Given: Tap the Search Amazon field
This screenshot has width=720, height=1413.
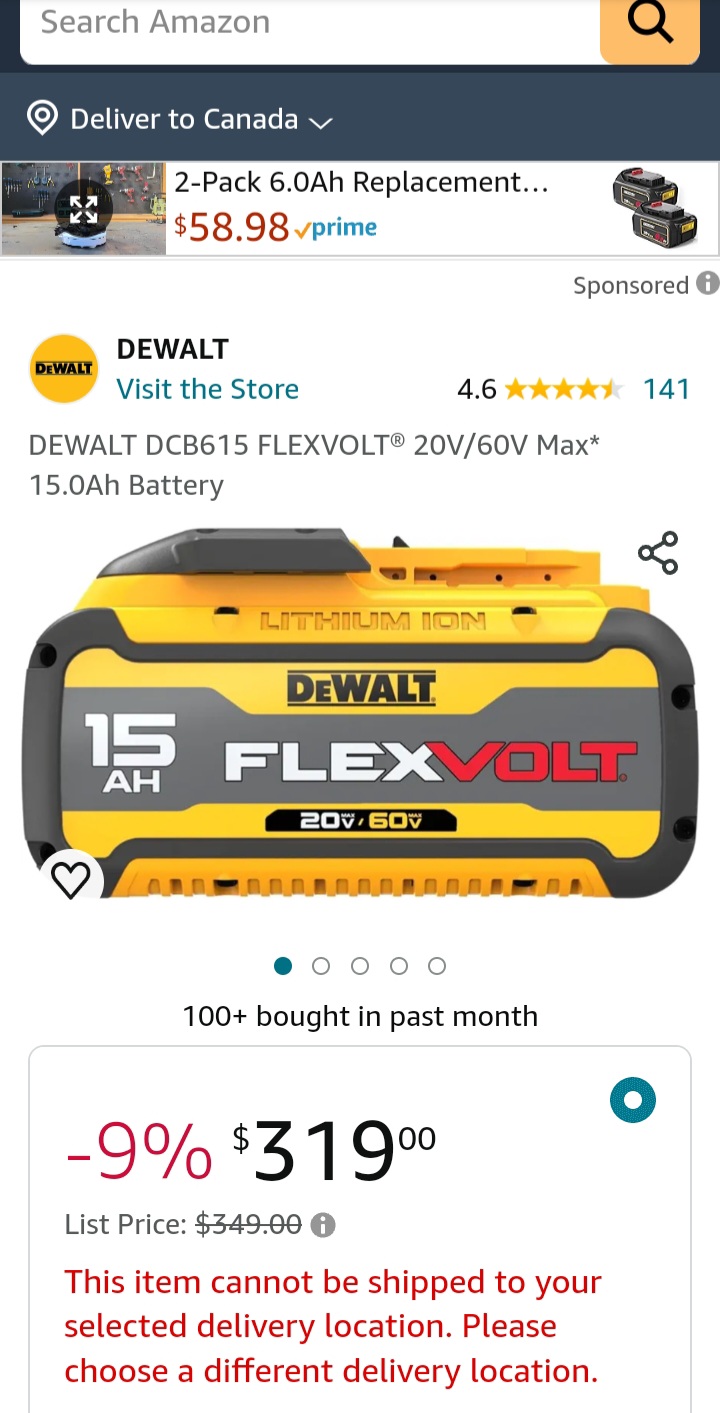Looking at the screenshot, I should 300,24.
